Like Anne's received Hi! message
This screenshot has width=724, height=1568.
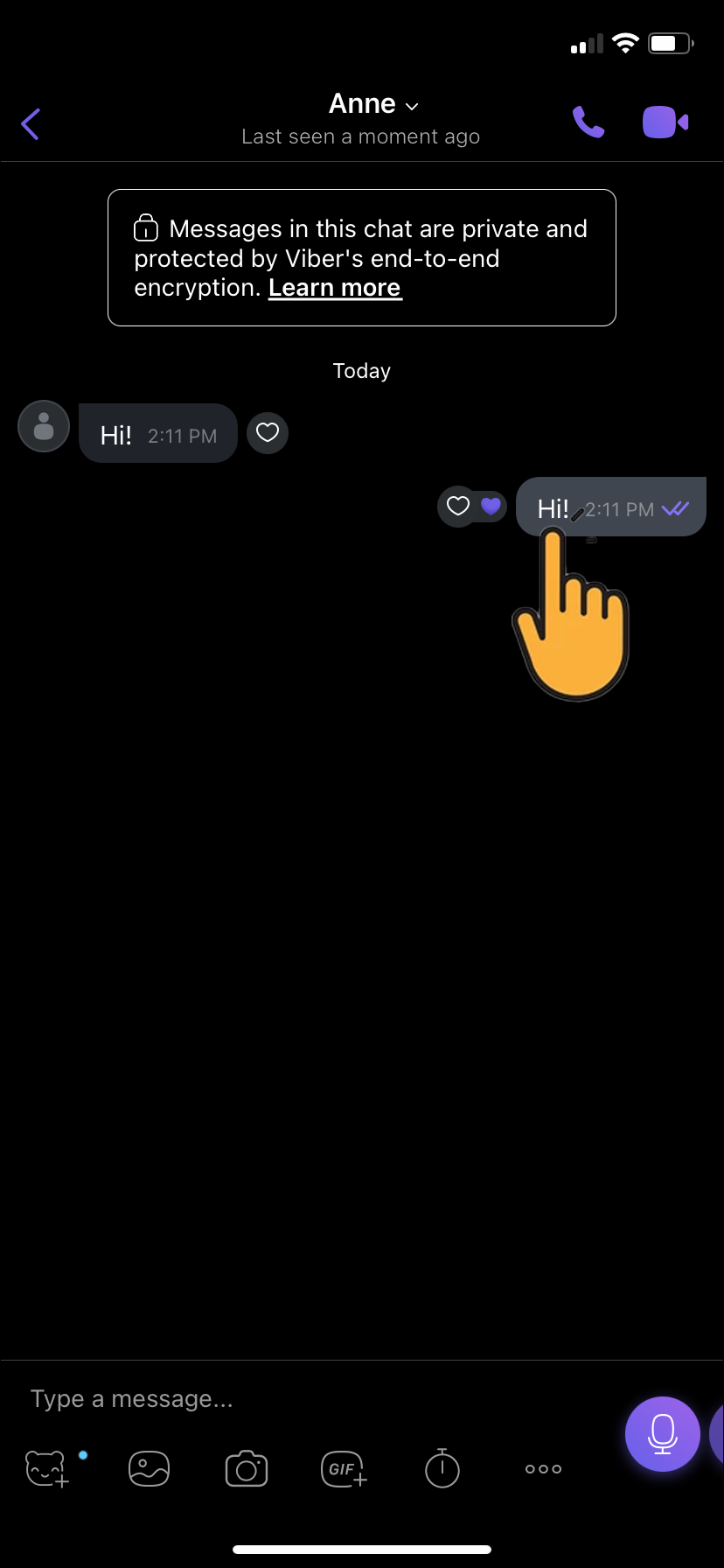268,432
